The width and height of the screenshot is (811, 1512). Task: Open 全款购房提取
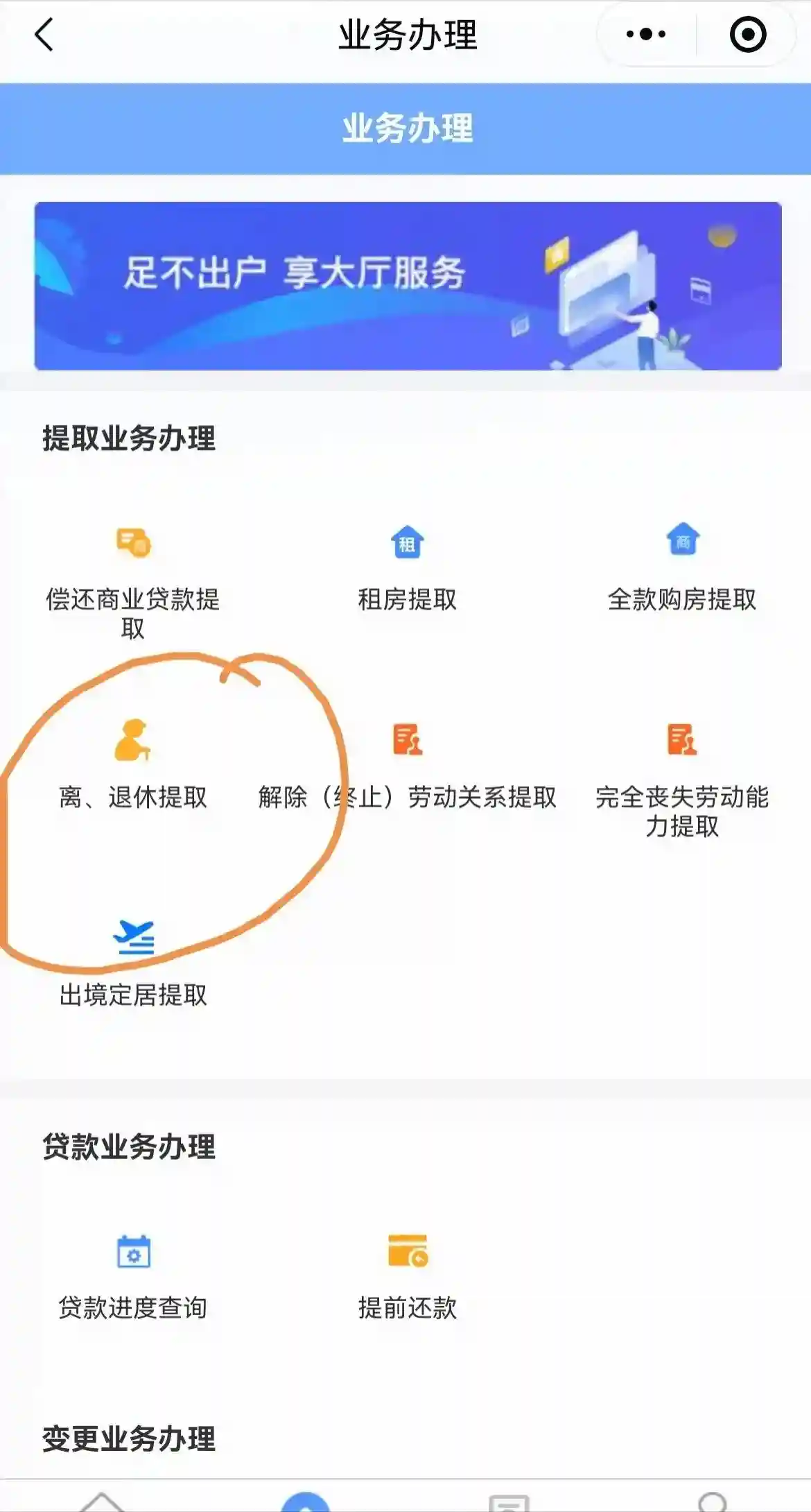pos(682,569)
